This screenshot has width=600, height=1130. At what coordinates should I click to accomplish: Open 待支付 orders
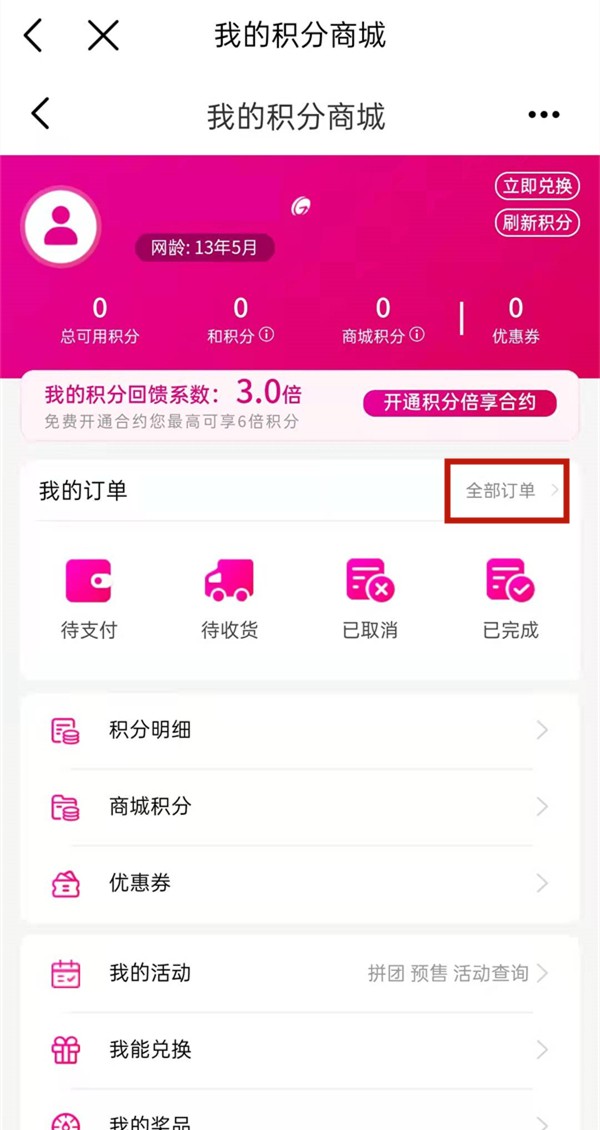click(88, 598)
